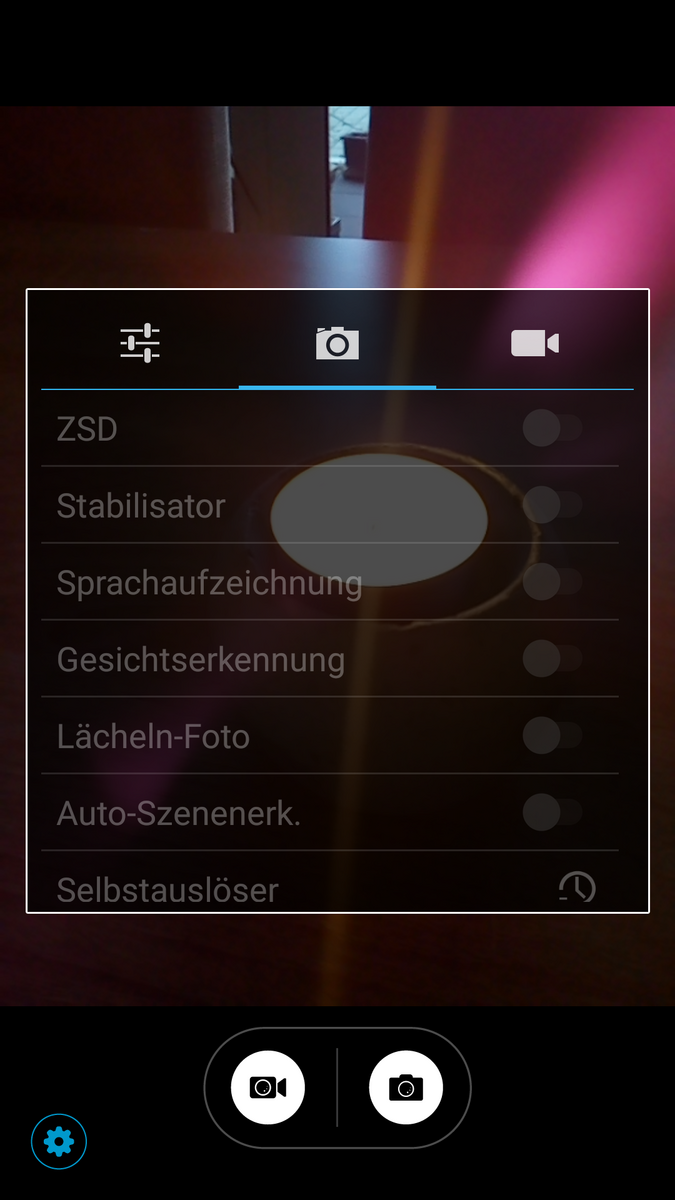Select the photo camera settings tab

(337, 344)
